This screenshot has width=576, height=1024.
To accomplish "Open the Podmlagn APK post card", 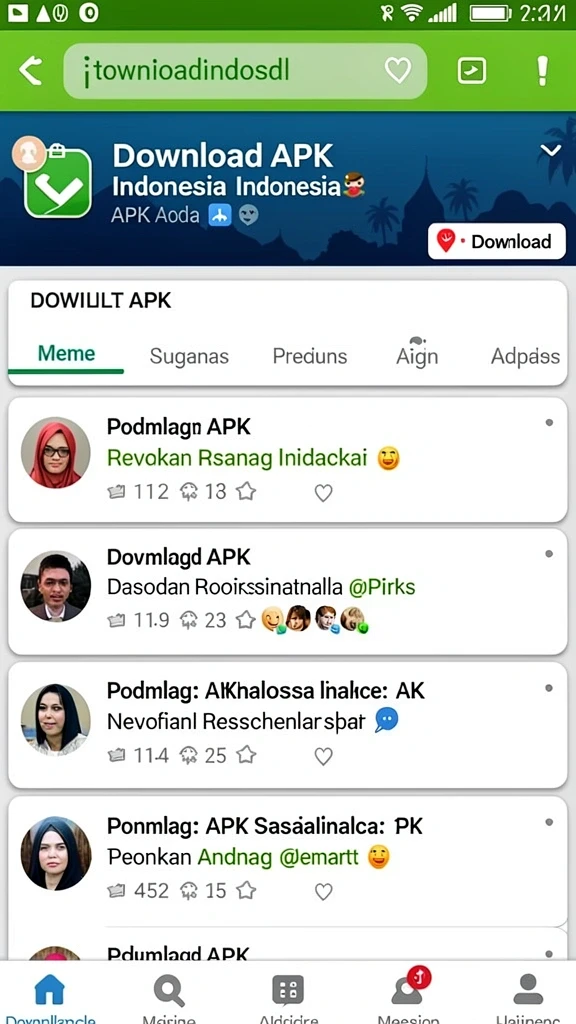I will [x=287, y=459].
